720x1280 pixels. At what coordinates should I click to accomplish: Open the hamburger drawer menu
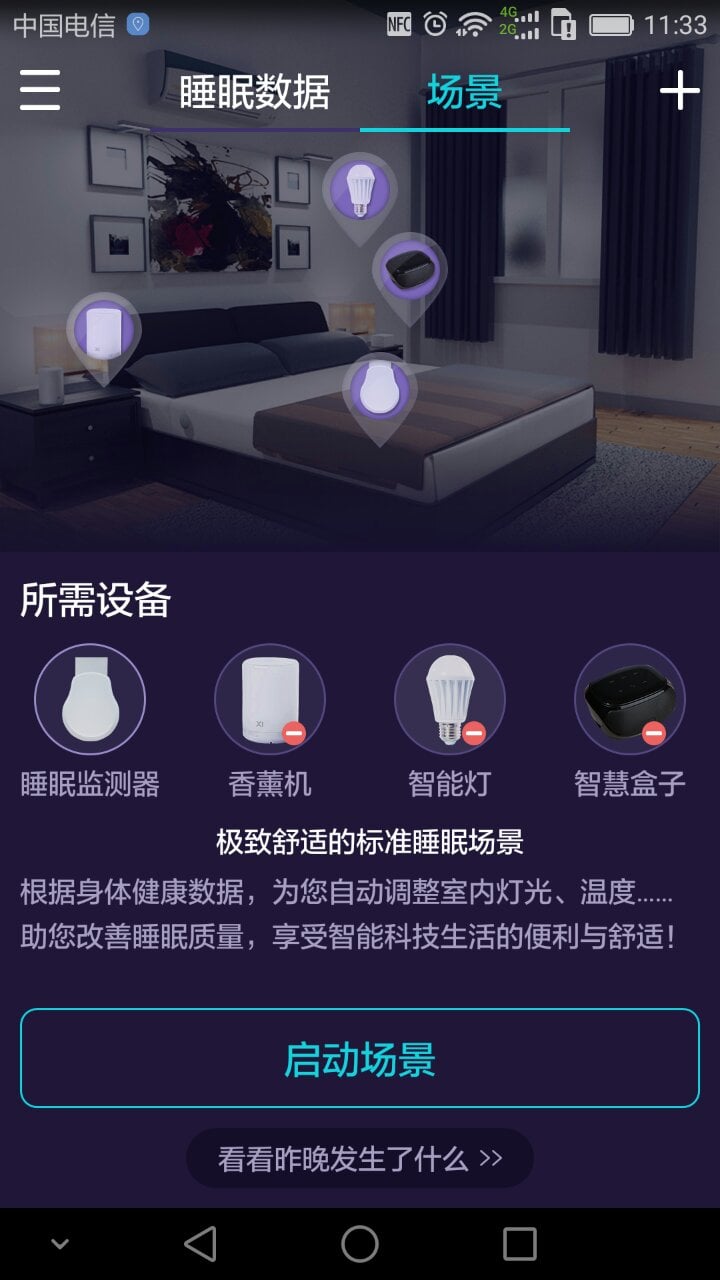tap(40, 90)
